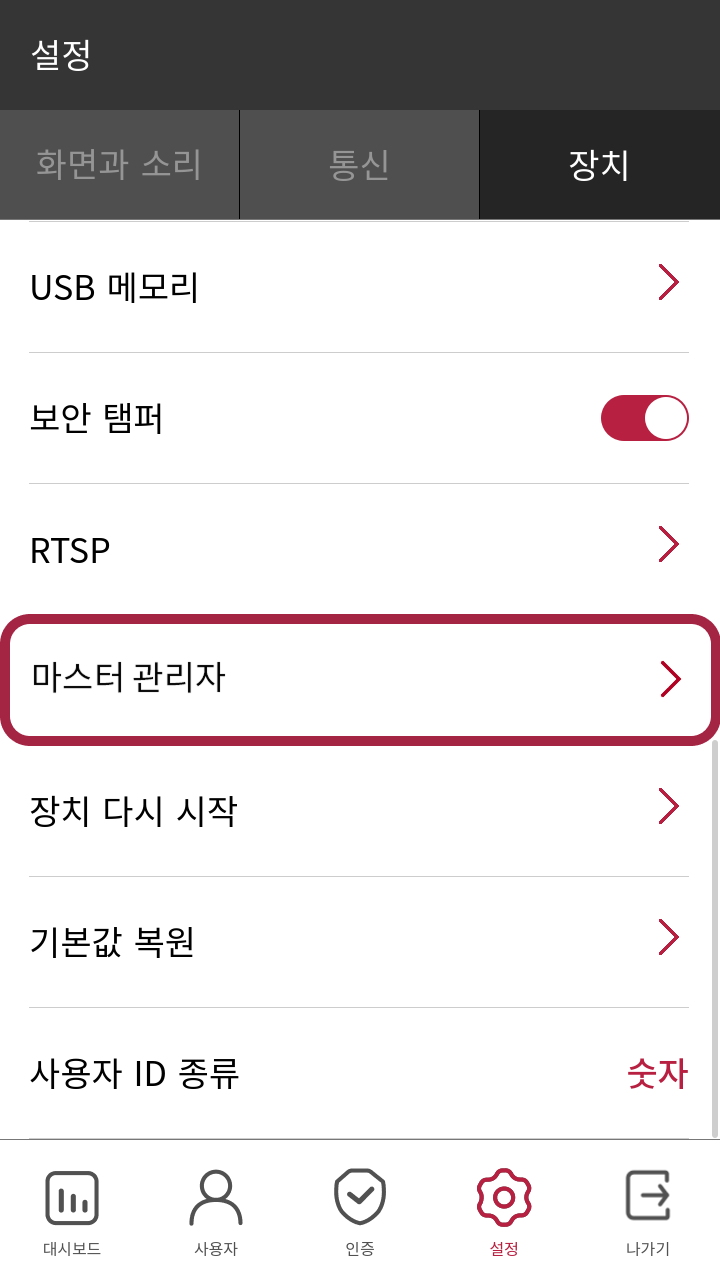Screen dimensions: 720x1280
Task: Open 기본값 복원 option
Action: pyautogui.click(x=359, y=941)
